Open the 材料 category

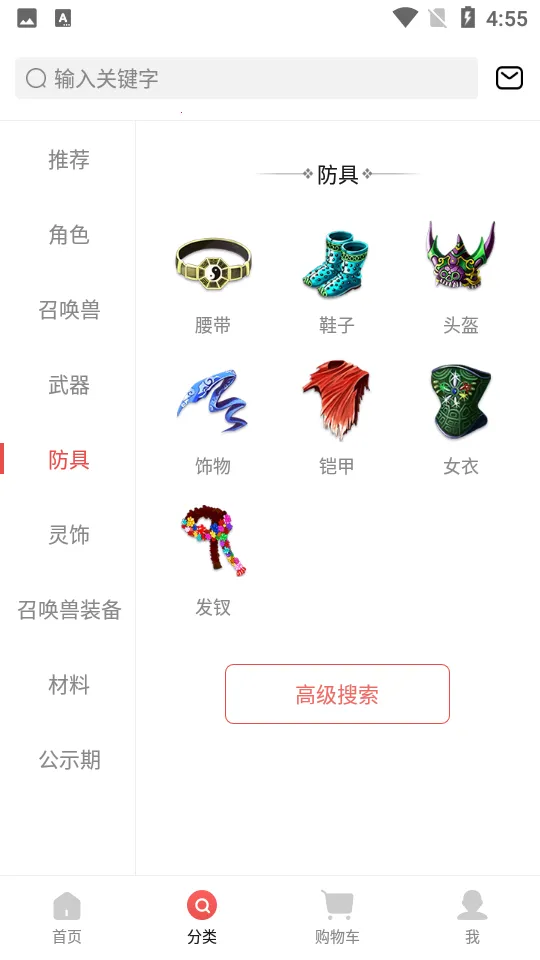coord(69,684)
